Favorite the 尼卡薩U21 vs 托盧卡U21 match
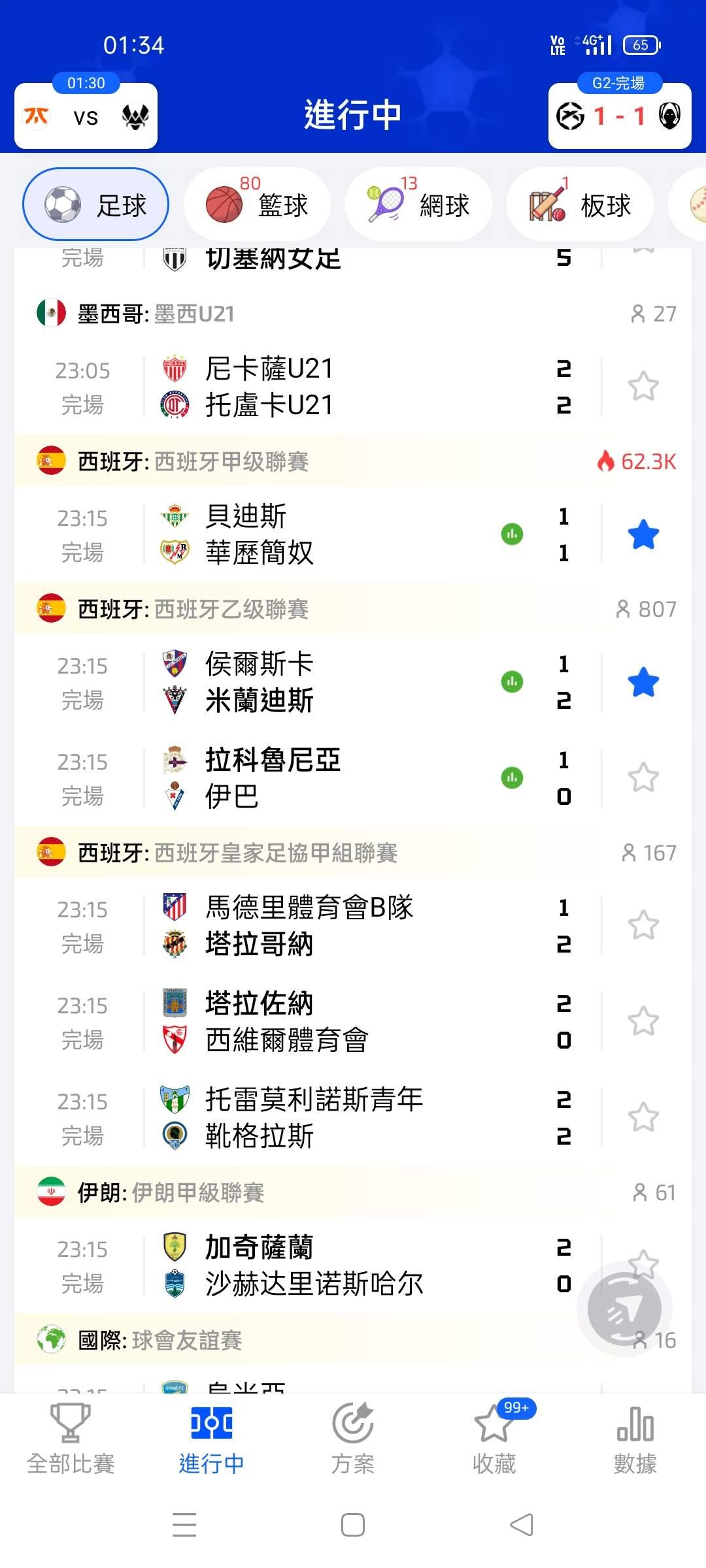The width and height of the screenshot is (706, 1568). tap(643, 386)
